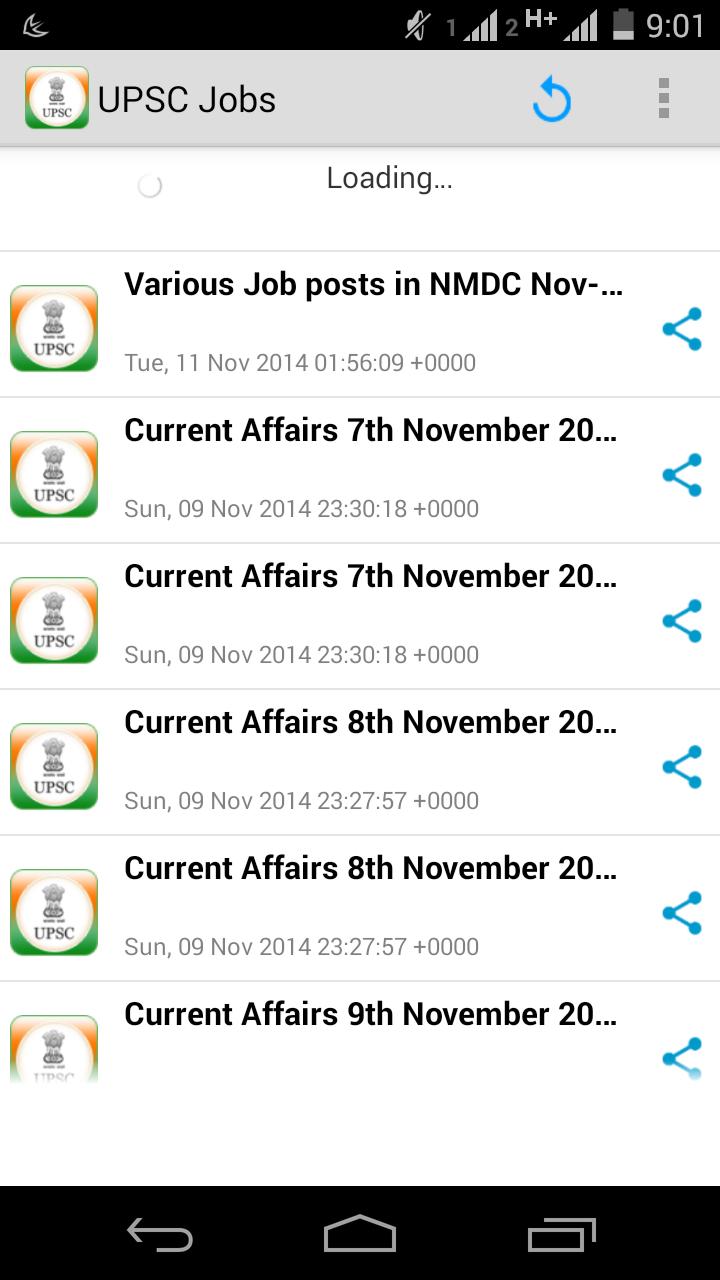Select the first Current Affairs 7th November entry
Image resolution: width=720 pixels, height=1280 pixels.
click(x=371, y=430)
